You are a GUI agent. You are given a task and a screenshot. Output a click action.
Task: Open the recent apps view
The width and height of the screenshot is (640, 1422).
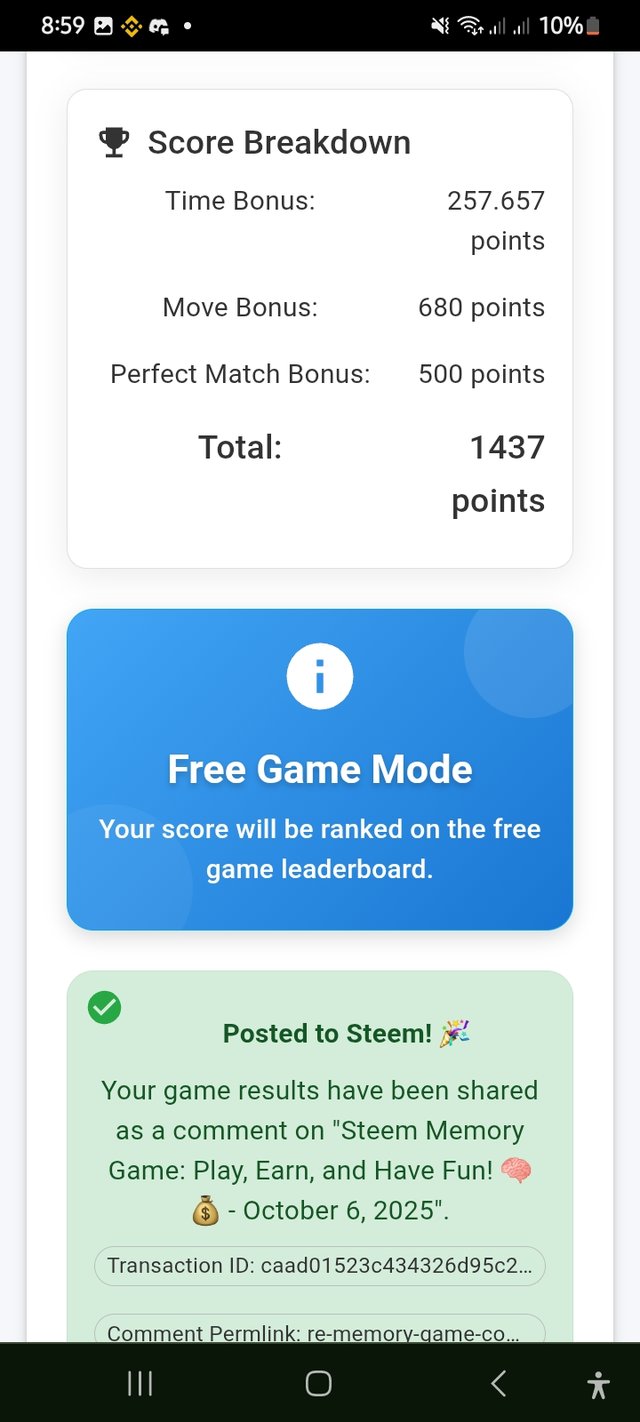click(x=140, y=1384)
